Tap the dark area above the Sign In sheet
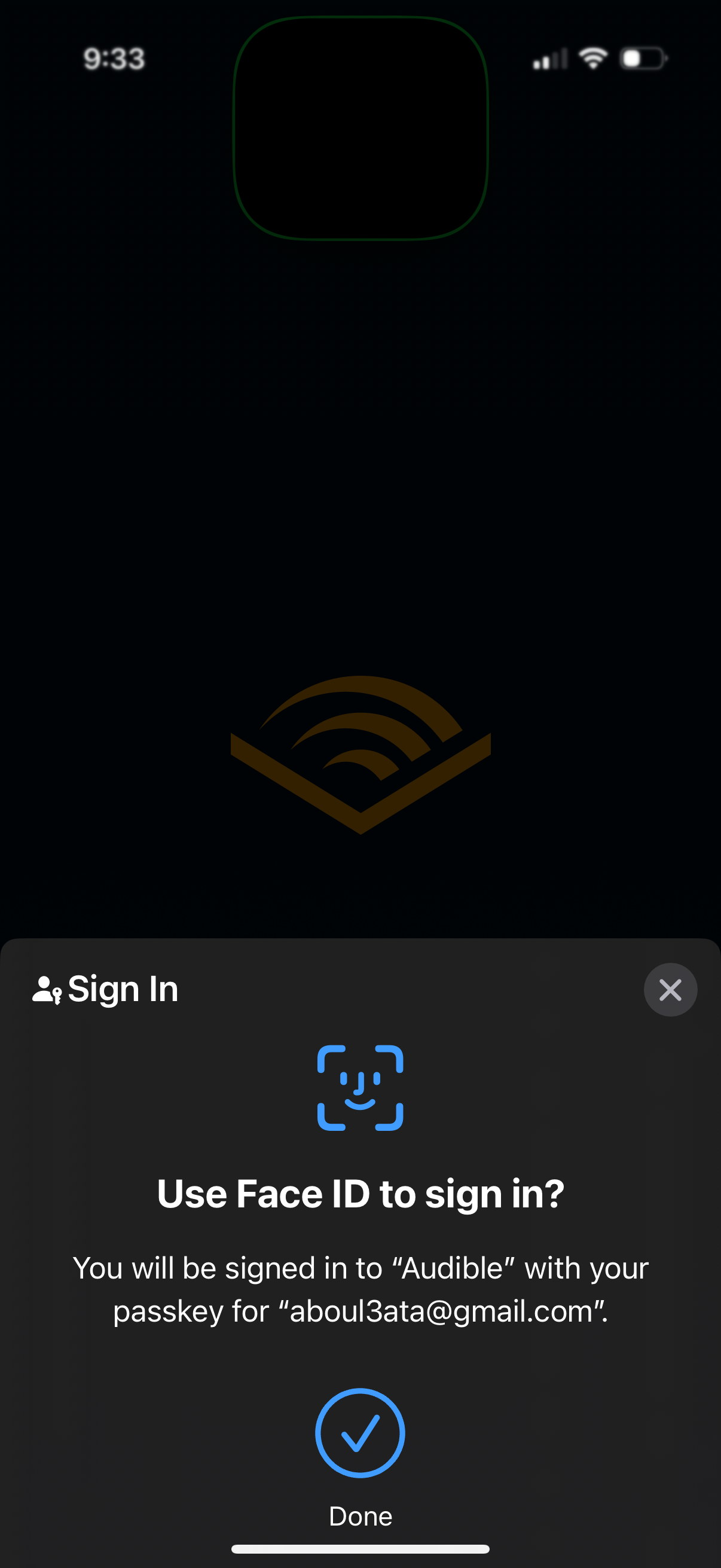 coord(360,487)
